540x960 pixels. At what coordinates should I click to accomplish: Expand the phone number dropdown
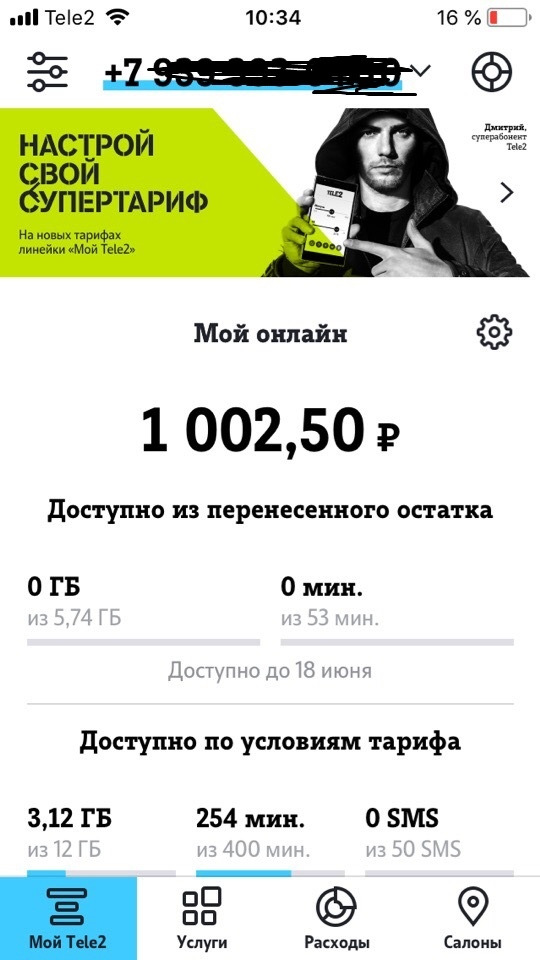(421, 70)
